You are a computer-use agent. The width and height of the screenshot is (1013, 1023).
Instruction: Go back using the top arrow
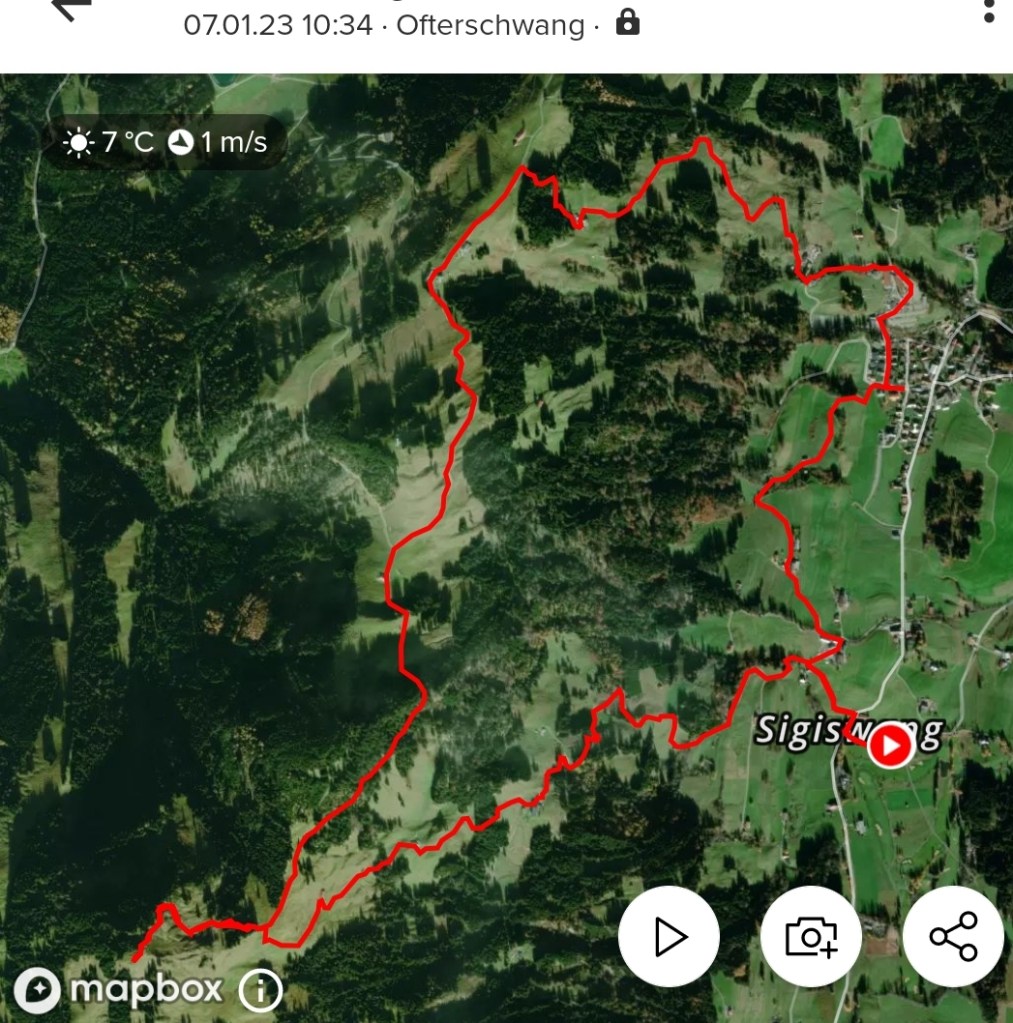point(72,8)
